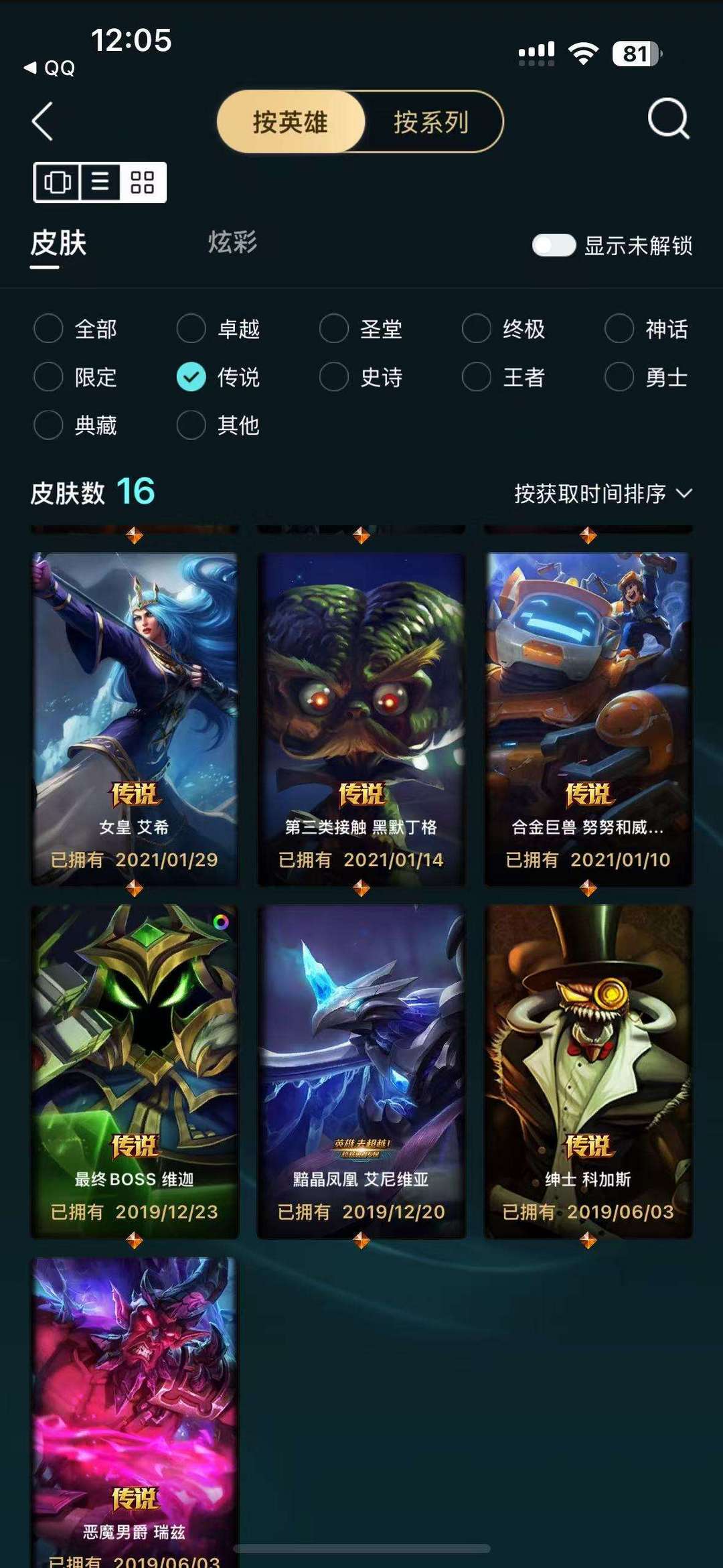723x1568 pixels.
Task: Expand the 按获取时间排序 sort dropdown
Action: click(x=603, y=494)
